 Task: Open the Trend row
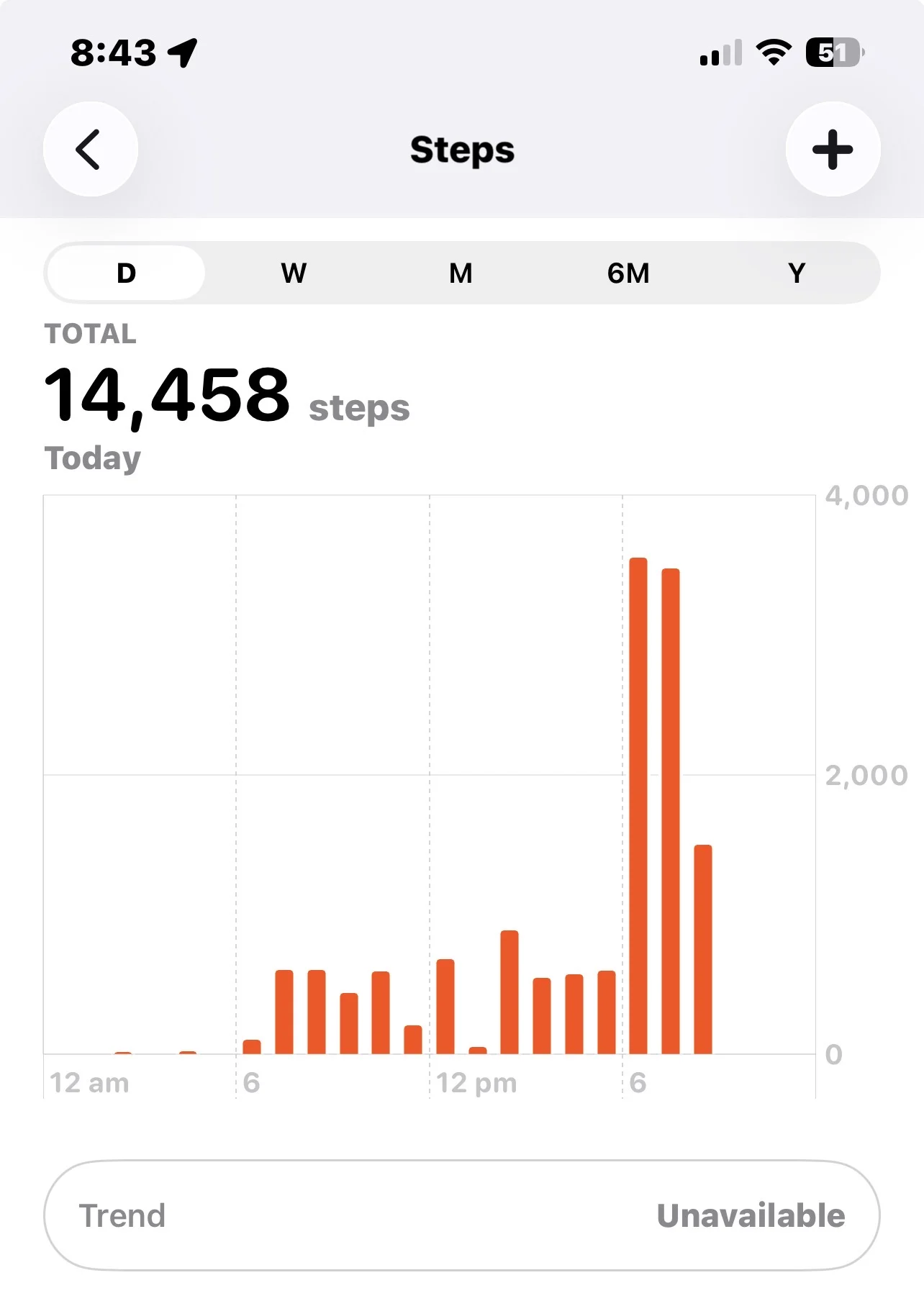tap(461, 1215)
